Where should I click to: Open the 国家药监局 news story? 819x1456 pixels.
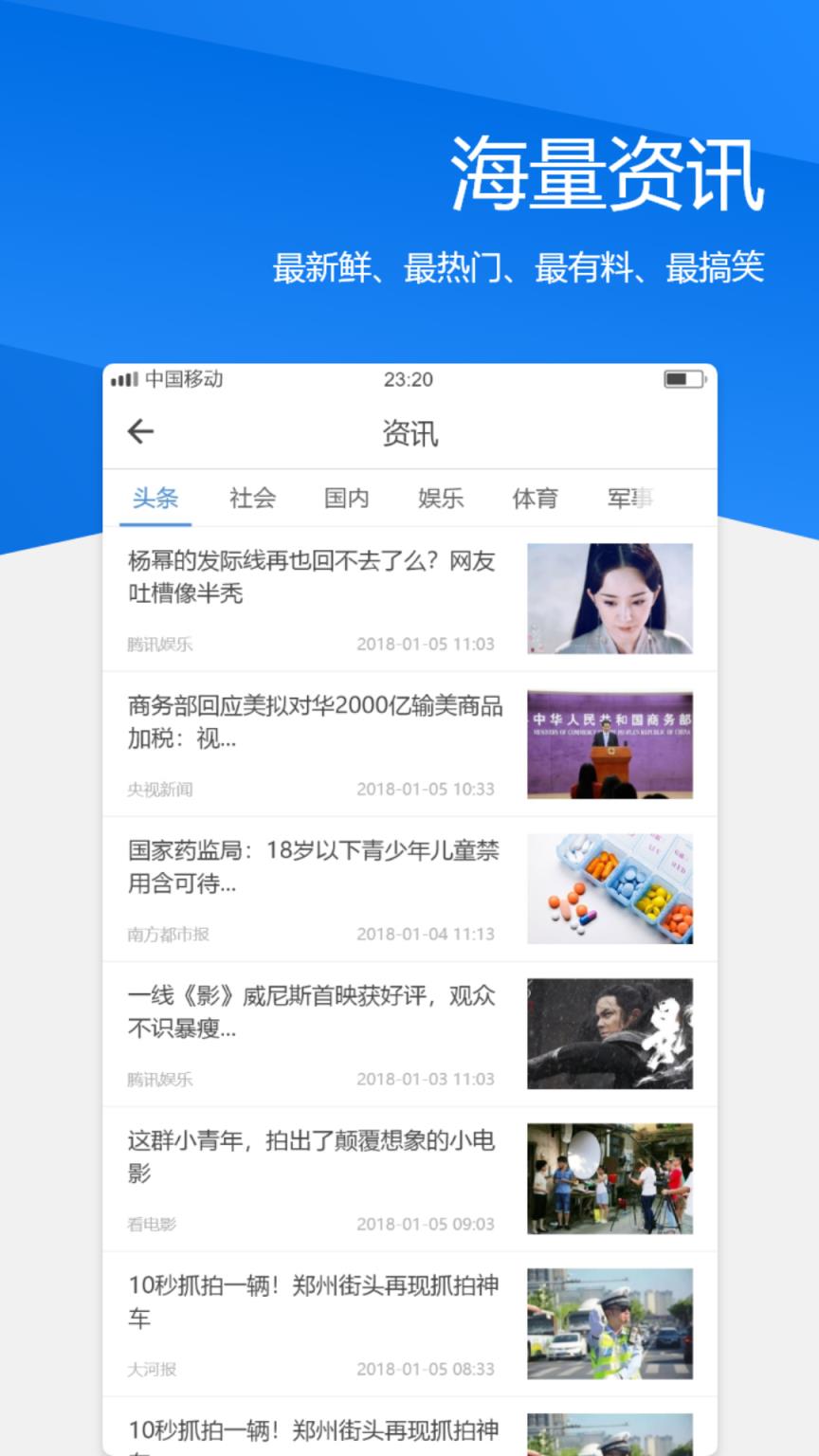pyautogui.click(x=313, y=869)
